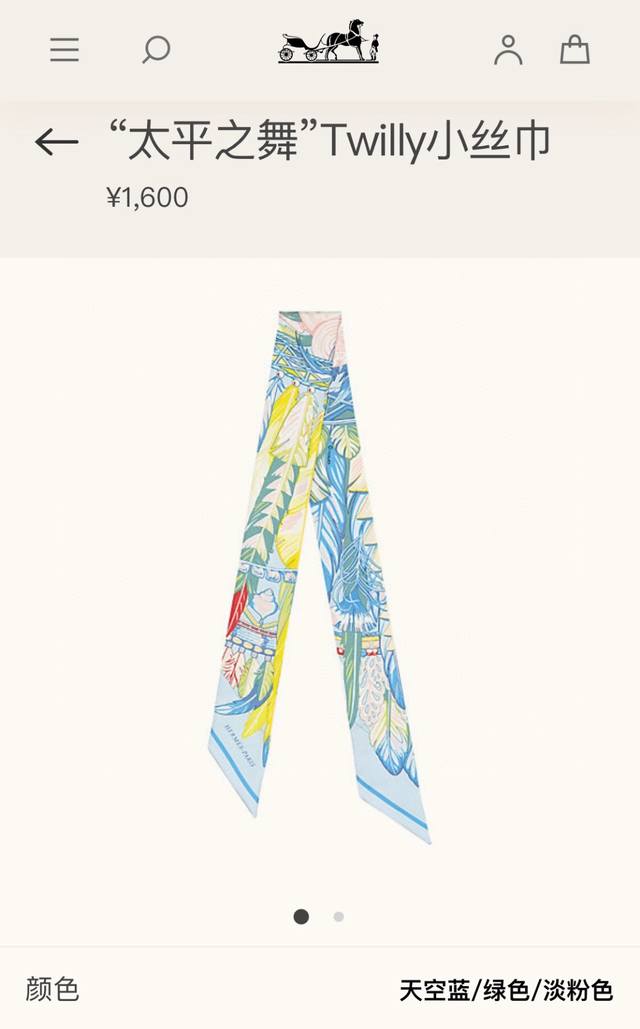Open the hamburger navigation menu
The height and width of the screenshot is (1029, 640).
coord(64,49)
